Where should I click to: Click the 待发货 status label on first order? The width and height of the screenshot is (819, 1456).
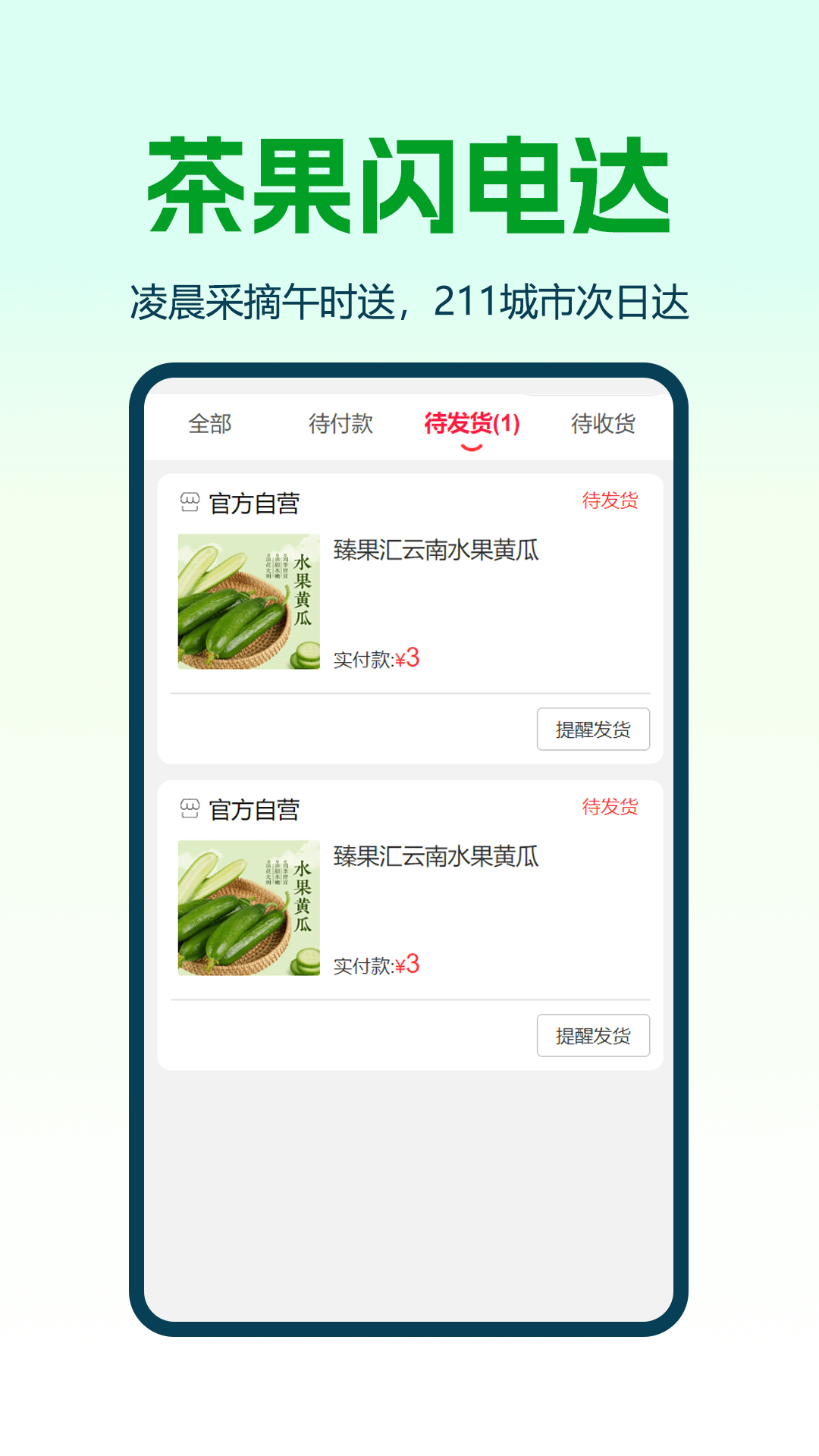(x=610, y=502)
